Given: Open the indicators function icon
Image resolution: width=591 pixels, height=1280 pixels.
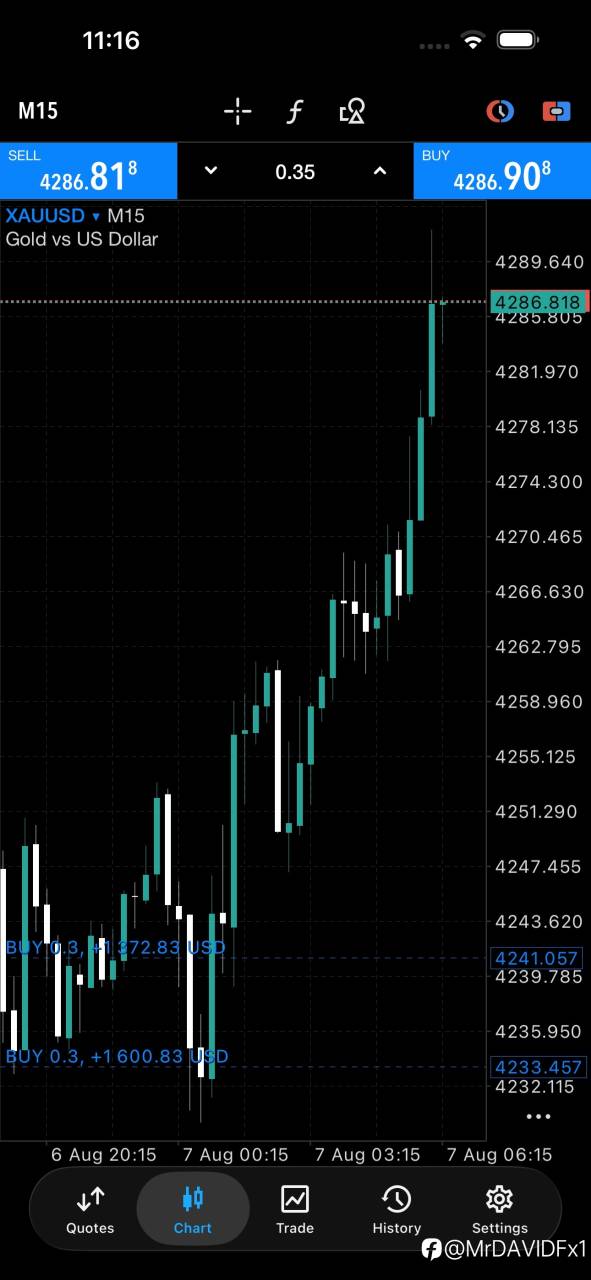Looking at the screenshot, I should tap(294, 111).
